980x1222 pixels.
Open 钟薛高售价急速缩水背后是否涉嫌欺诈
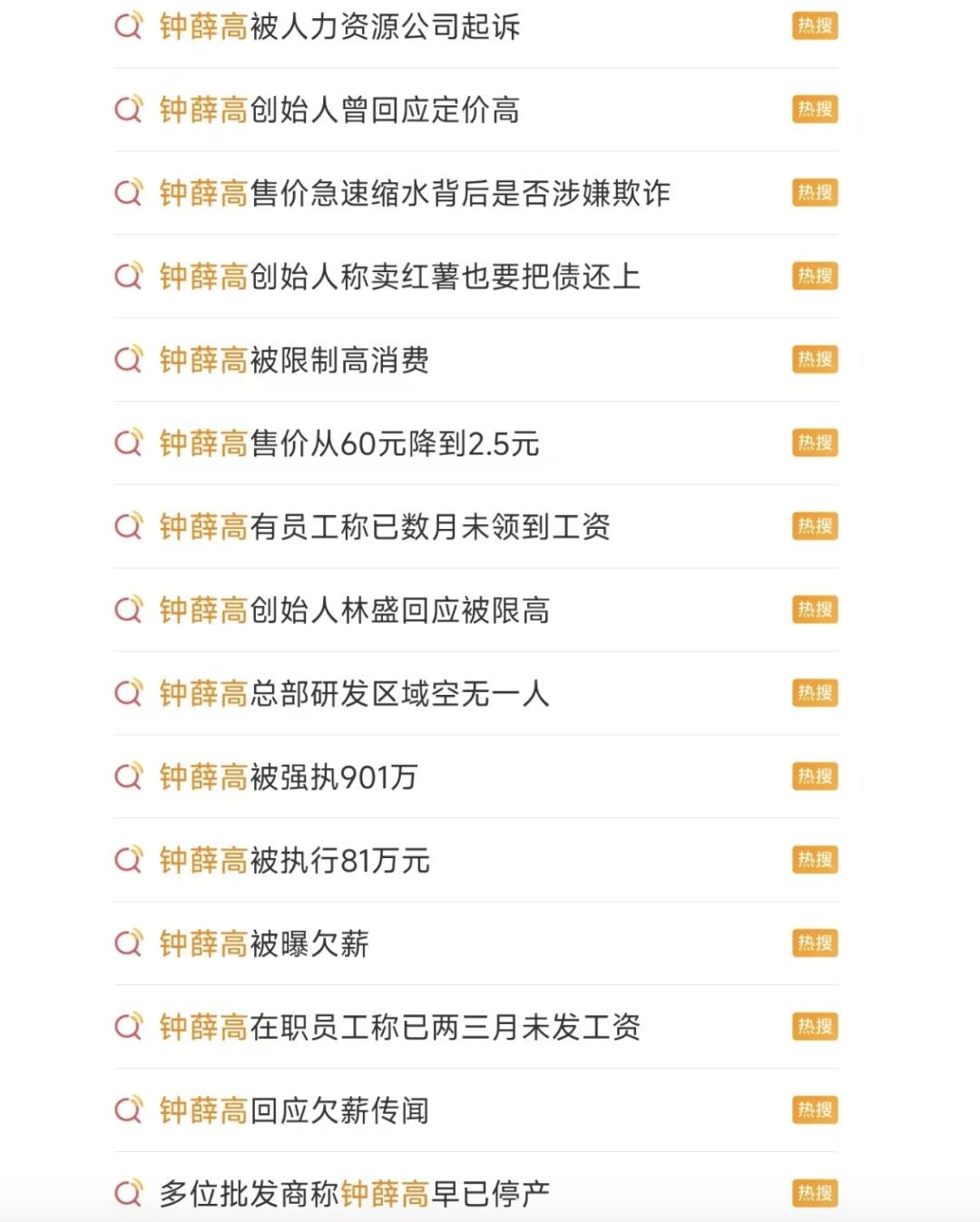415,193
